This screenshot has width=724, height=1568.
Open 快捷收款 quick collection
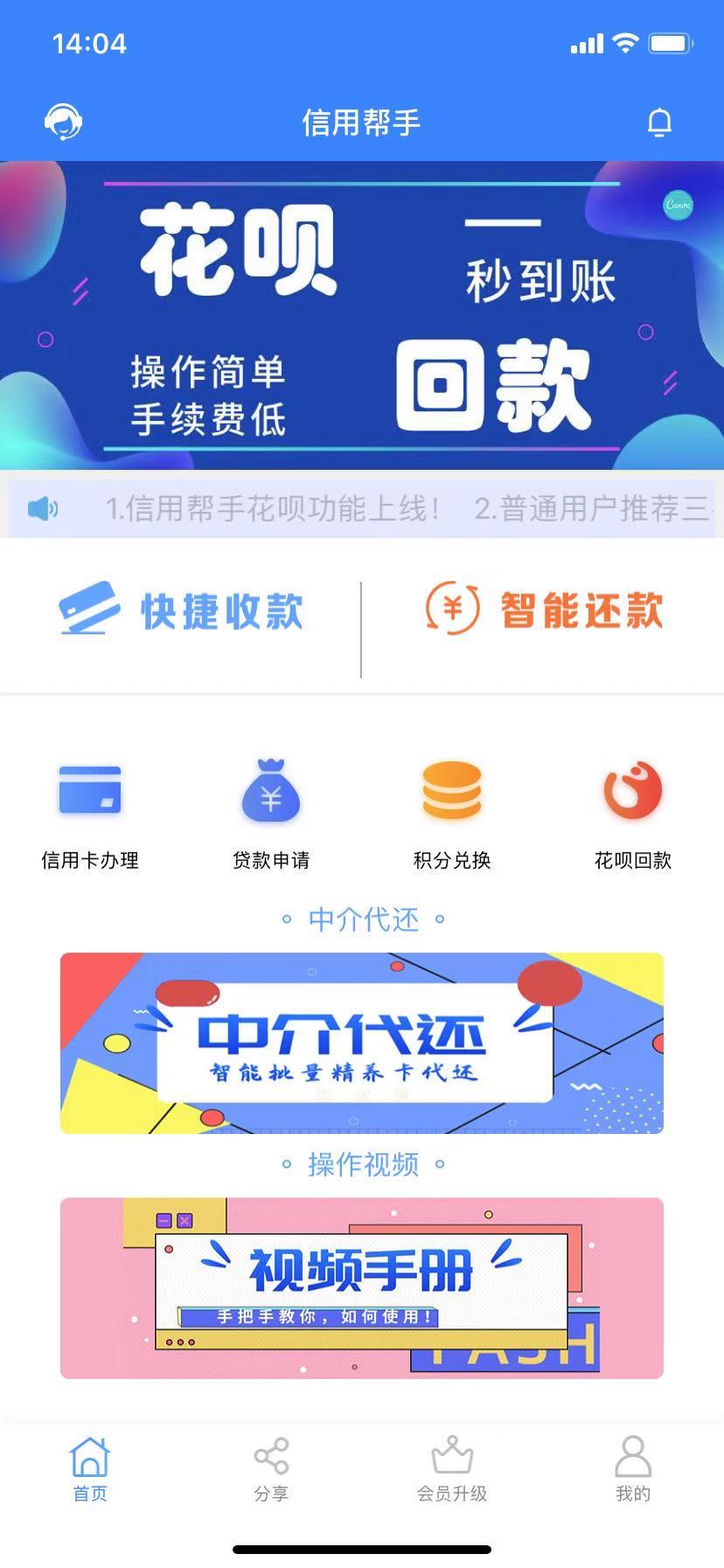[181, 610]
